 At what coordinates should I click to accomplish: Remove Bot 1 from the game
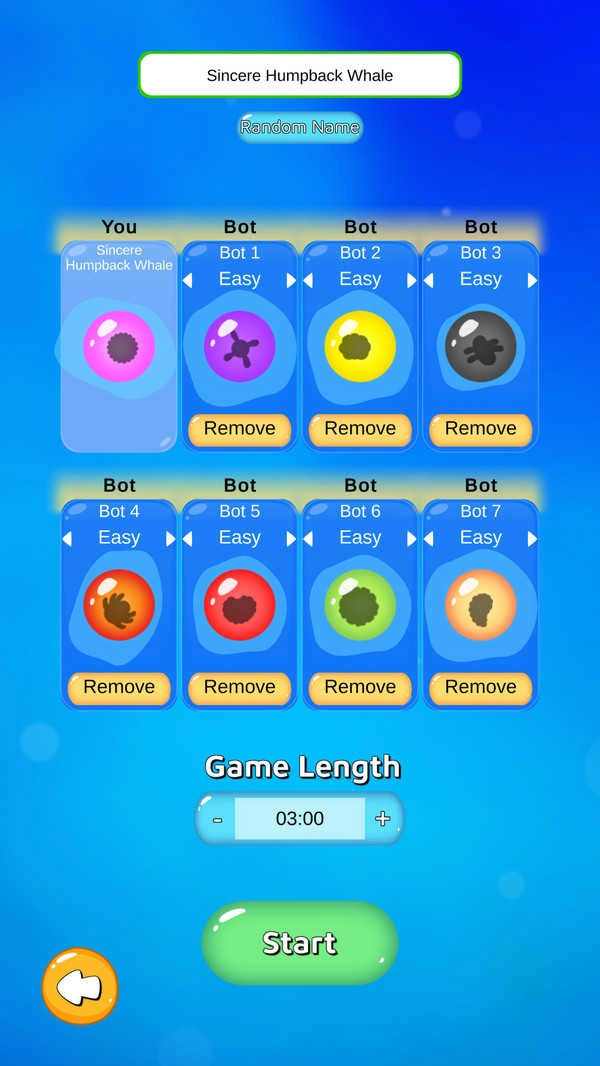(x=240, y=429)
